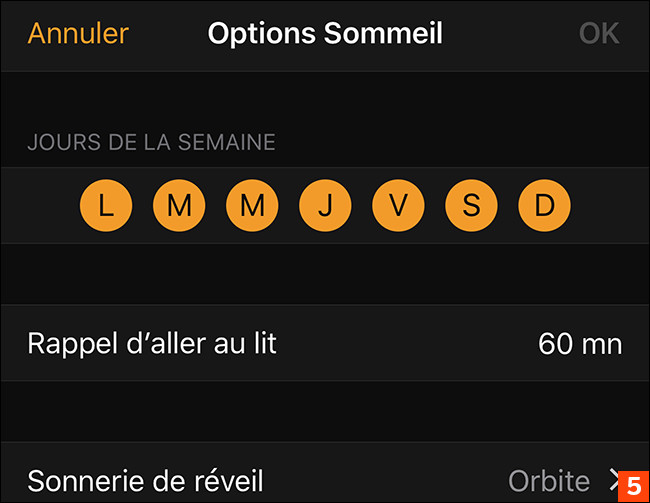Deselect the J (jeudi) day circle

[x=325, y=206]
